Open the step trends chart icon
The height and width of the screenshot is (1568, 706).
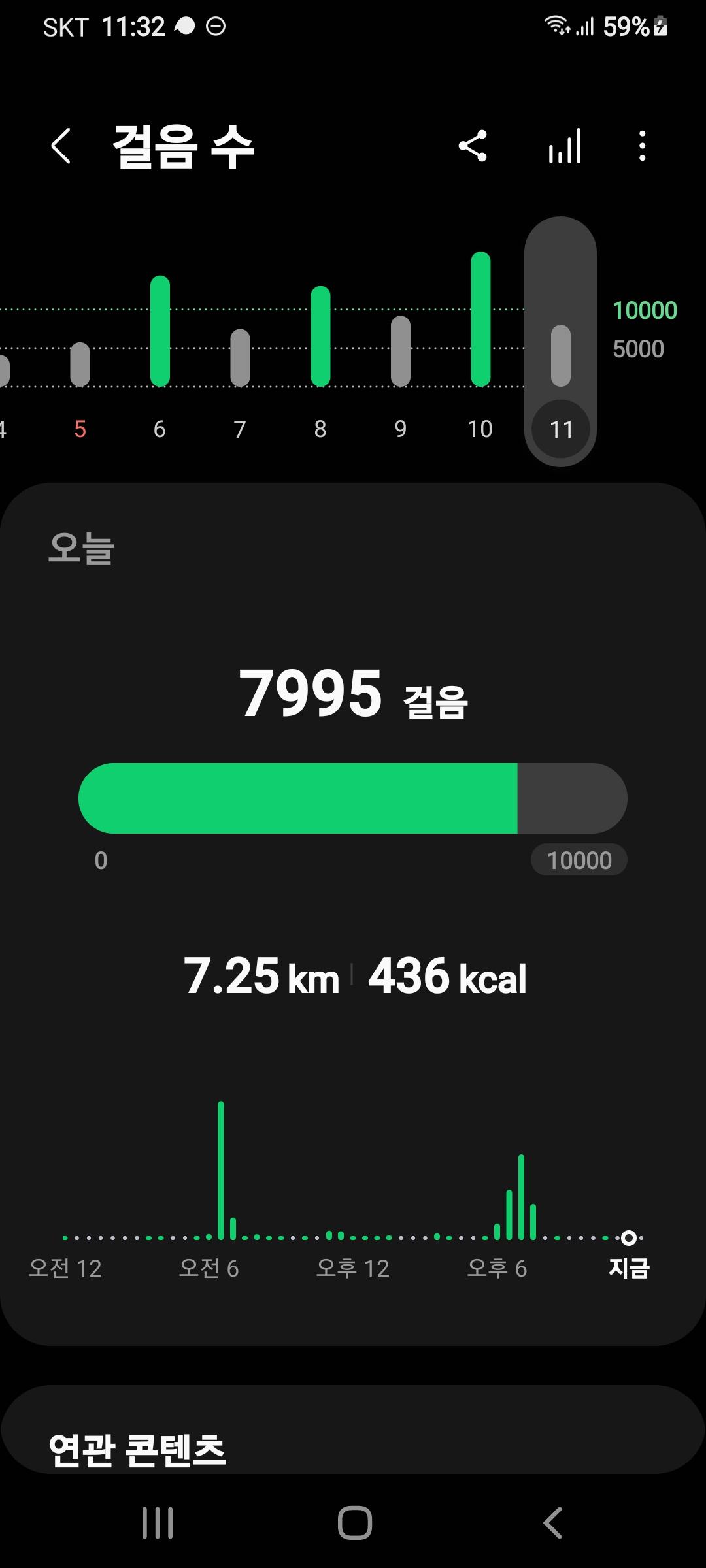tap(565, 146)
